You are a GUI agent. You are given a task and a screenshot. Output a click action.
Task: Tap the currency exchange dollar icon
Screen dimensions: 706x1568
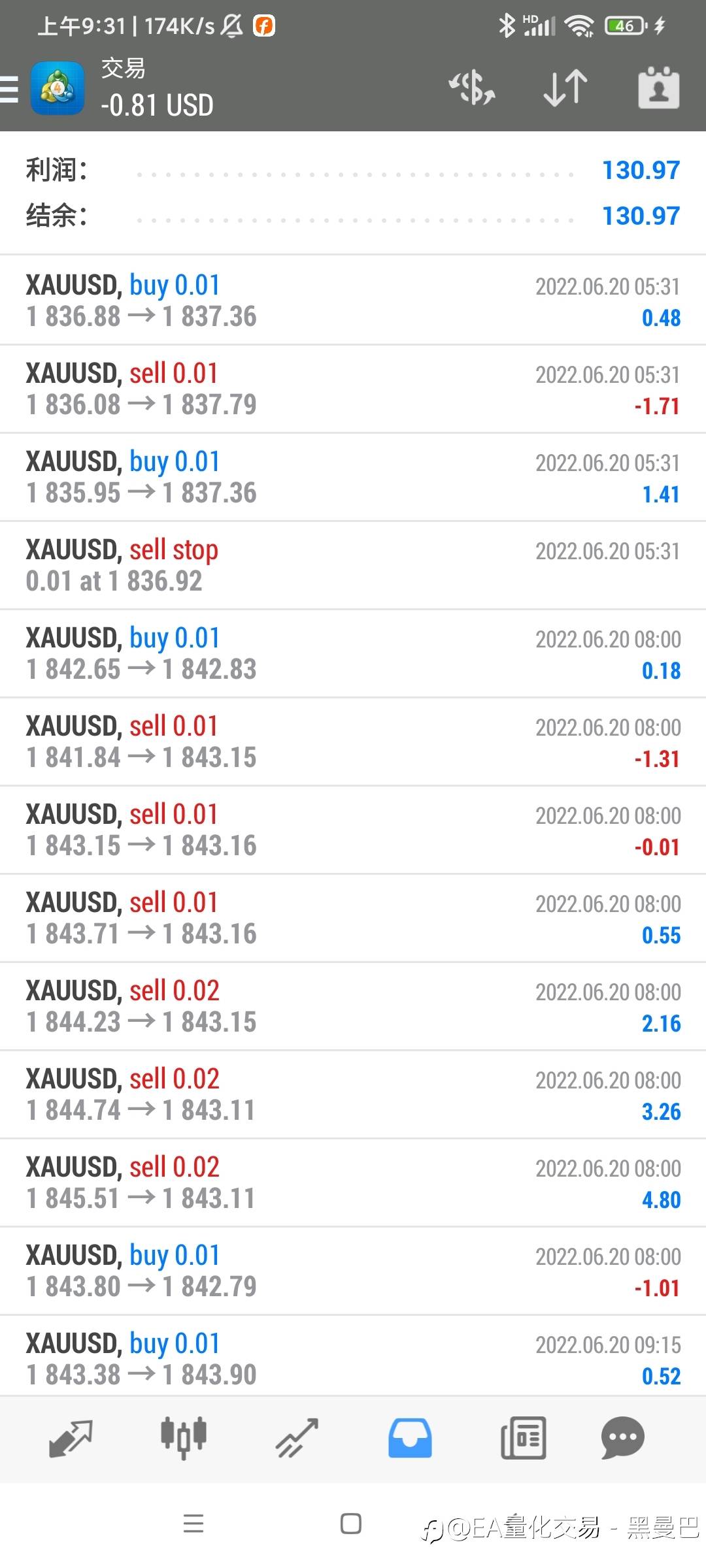tap(472, 88)
